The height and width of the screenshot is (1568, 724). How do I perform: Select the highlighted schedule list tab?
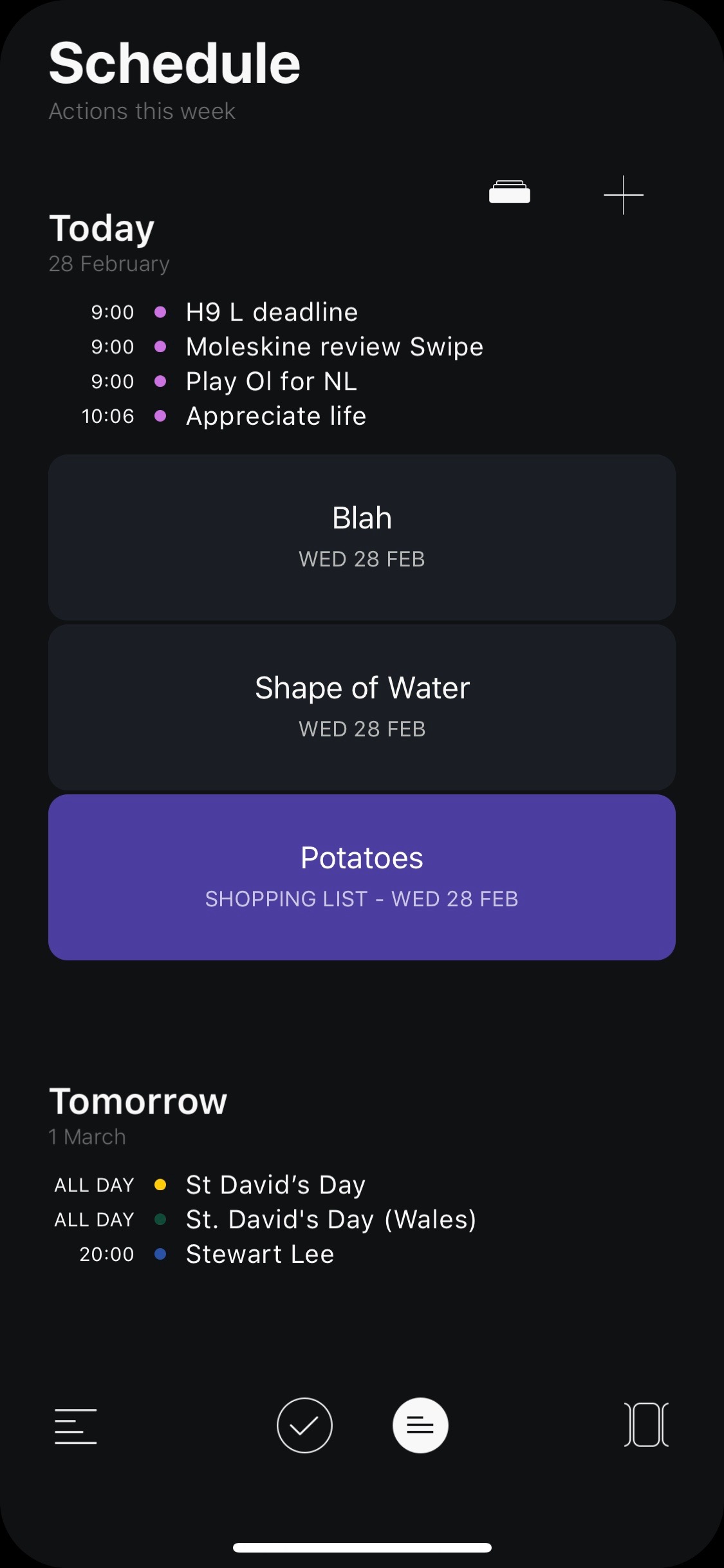coord(420,1426)
